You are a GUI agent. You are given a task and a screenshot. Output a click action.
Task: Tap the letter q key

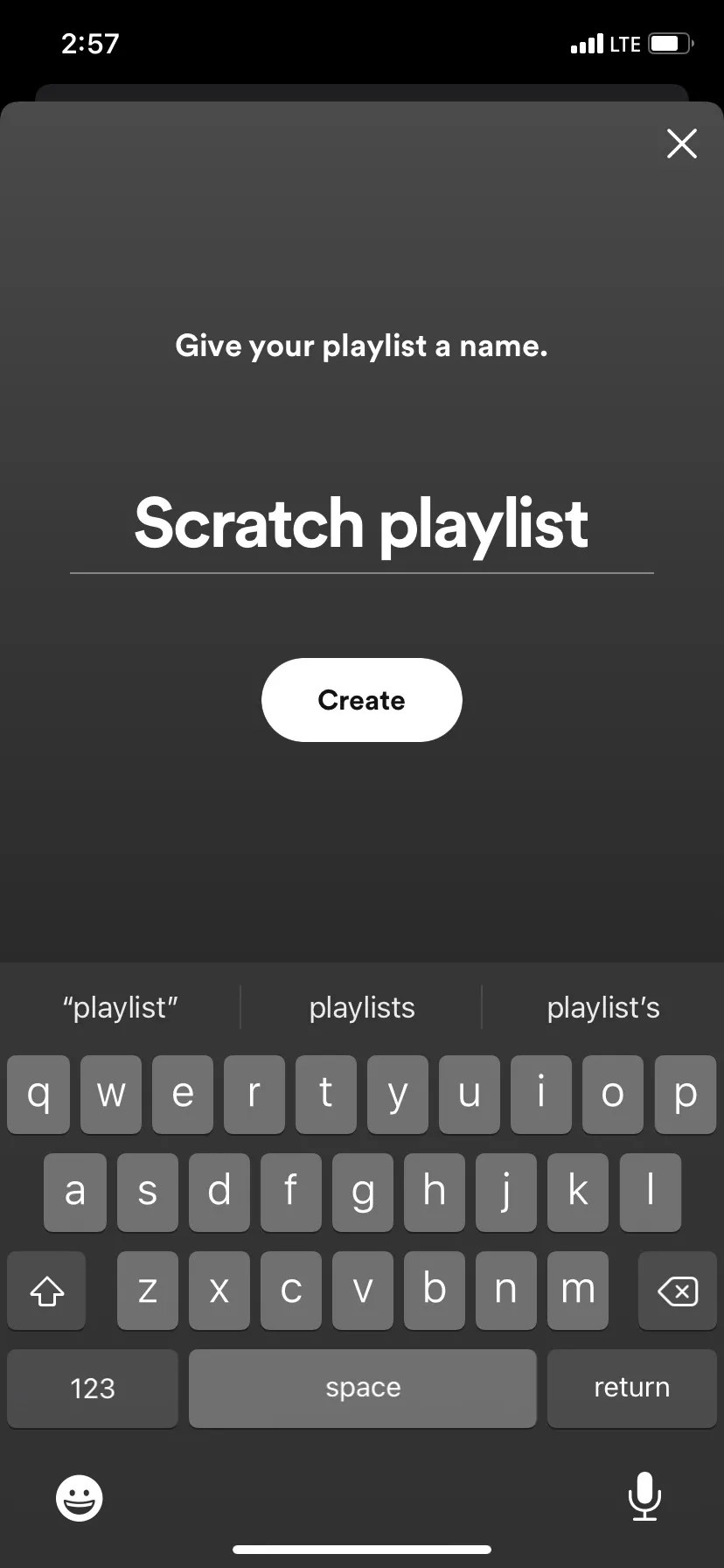pos(38,1095)
